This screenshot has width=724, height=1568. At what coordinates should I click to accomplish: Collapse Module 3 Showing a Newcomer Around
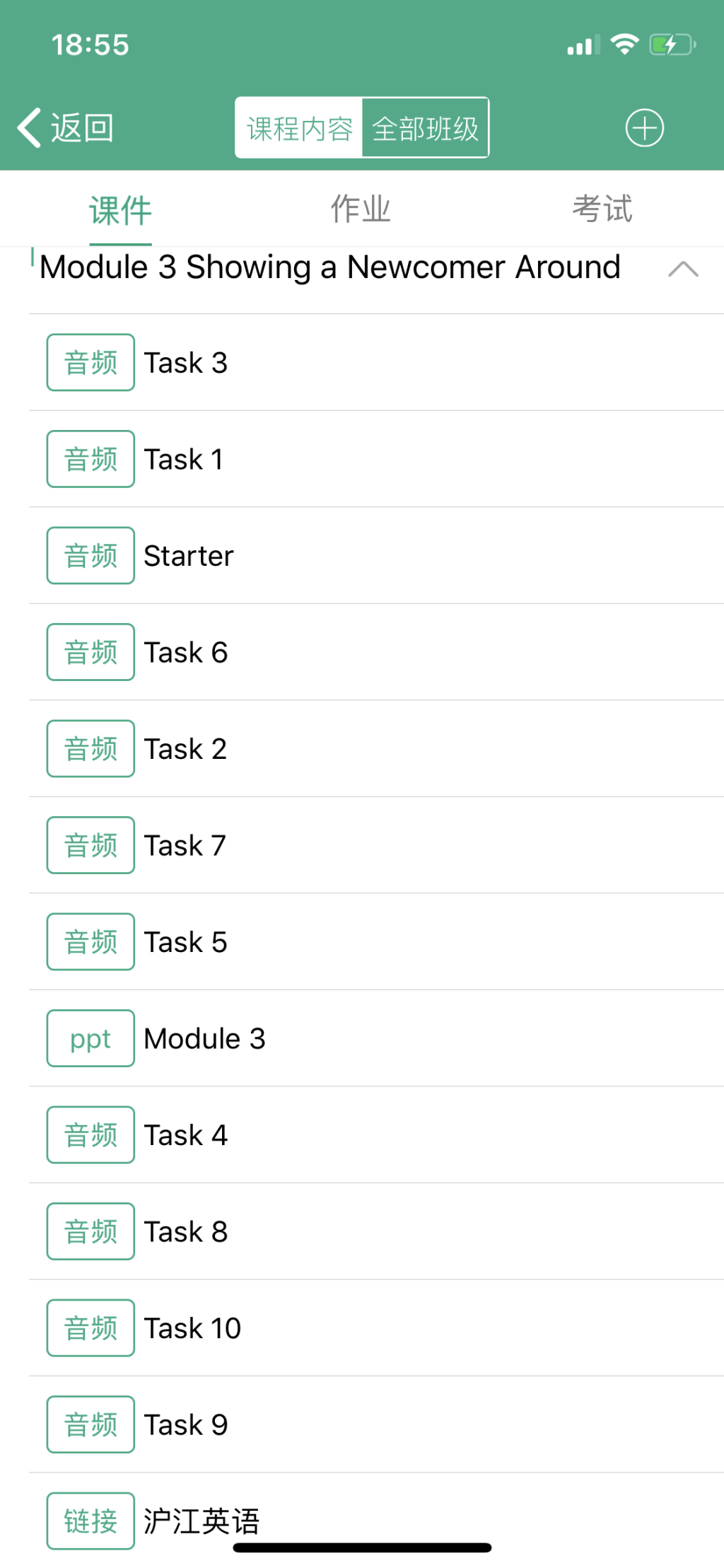(x=683, y=269)
